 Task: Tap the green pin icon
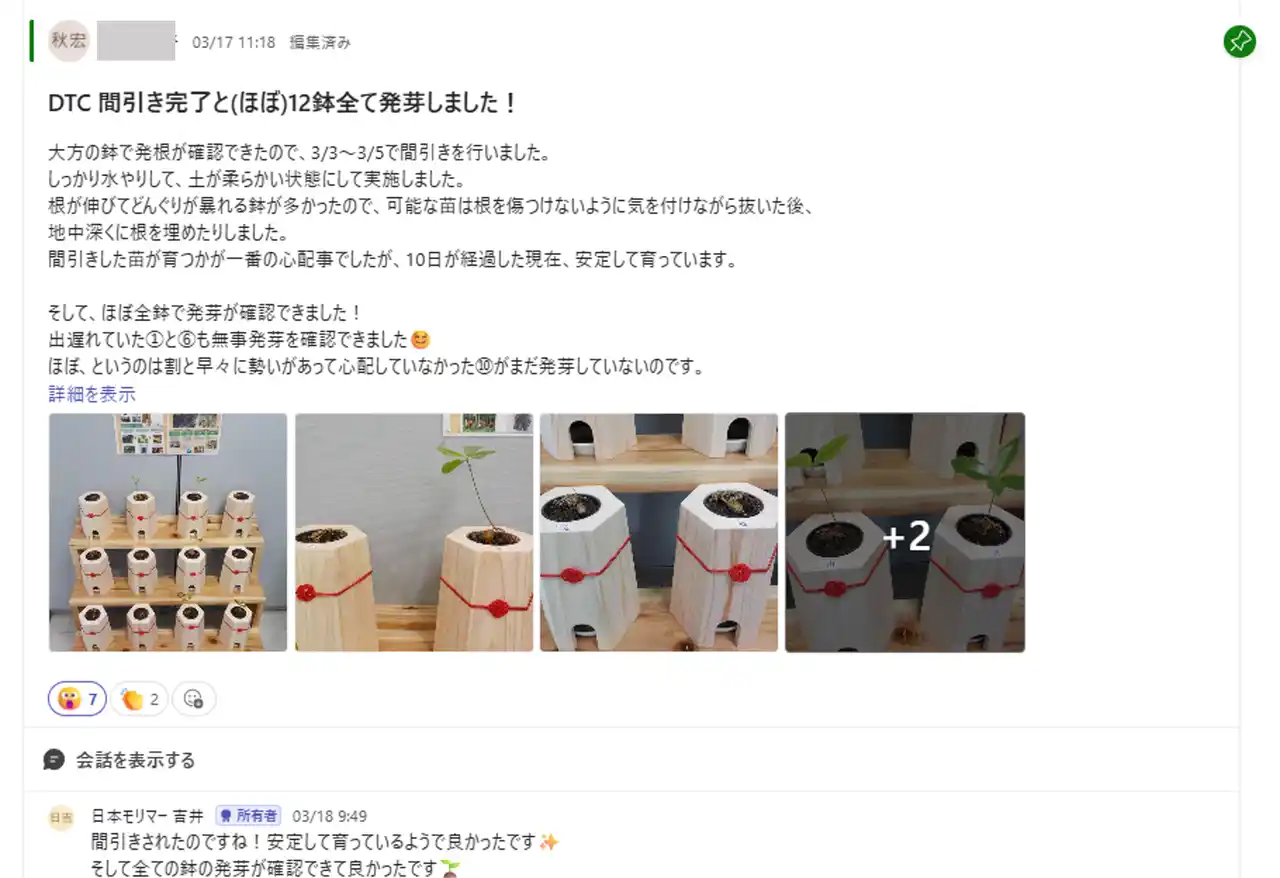(x=1239, y=41)
